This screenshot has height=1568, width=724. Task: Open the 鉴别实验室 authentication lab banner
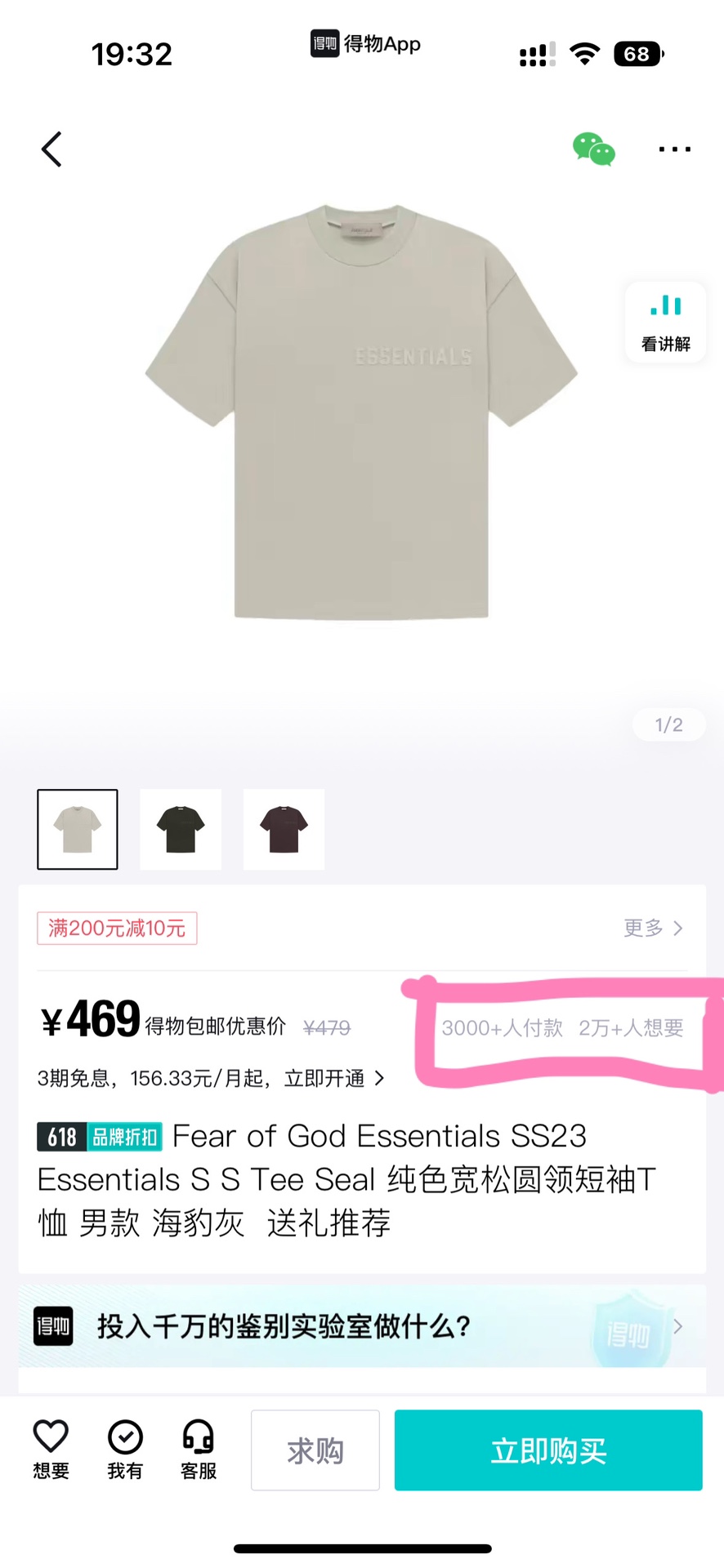coord(361,1326)
